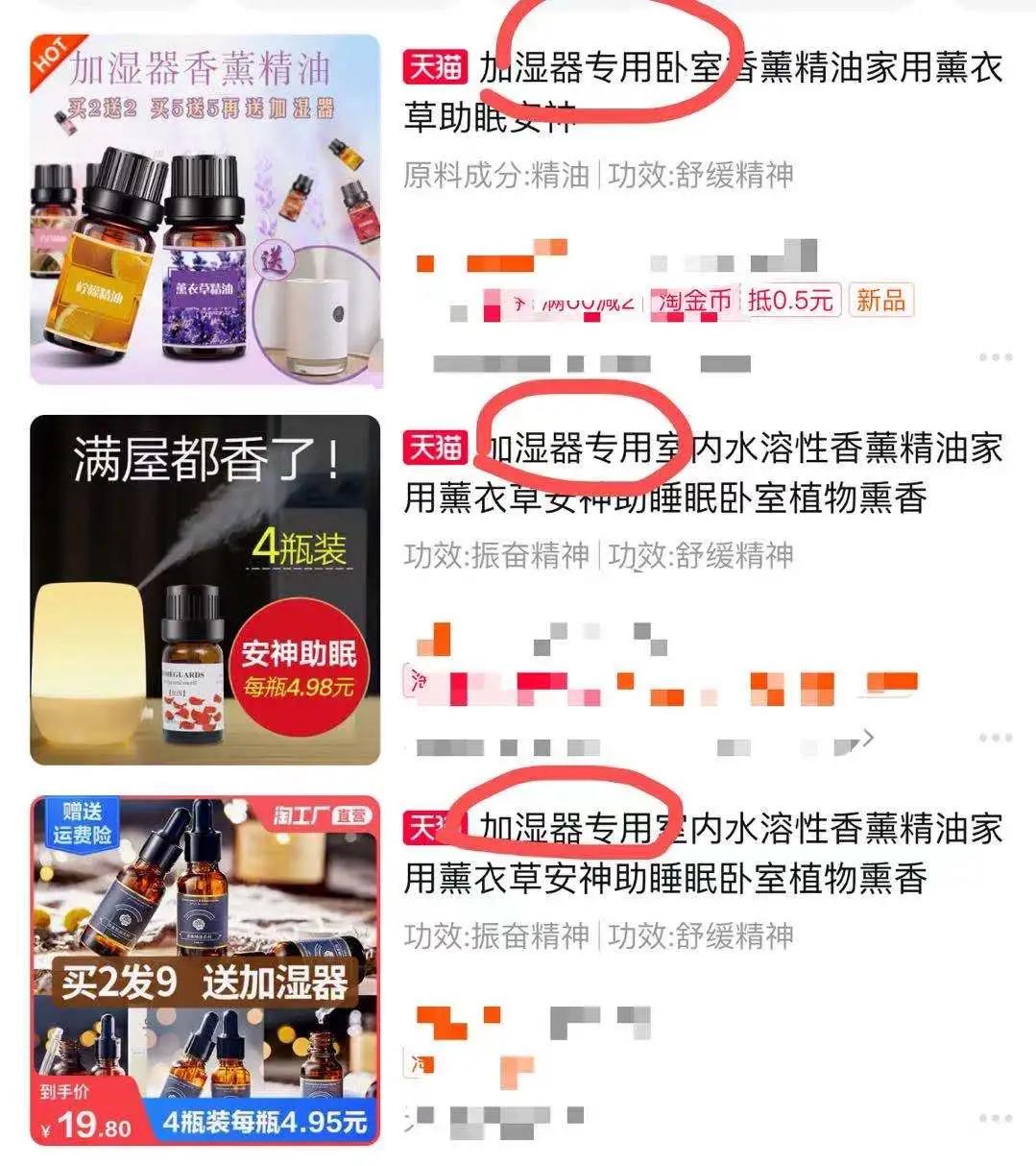Click the first essential oil product thumbnail
The image size is (1036, 1166).
[202, 202]
